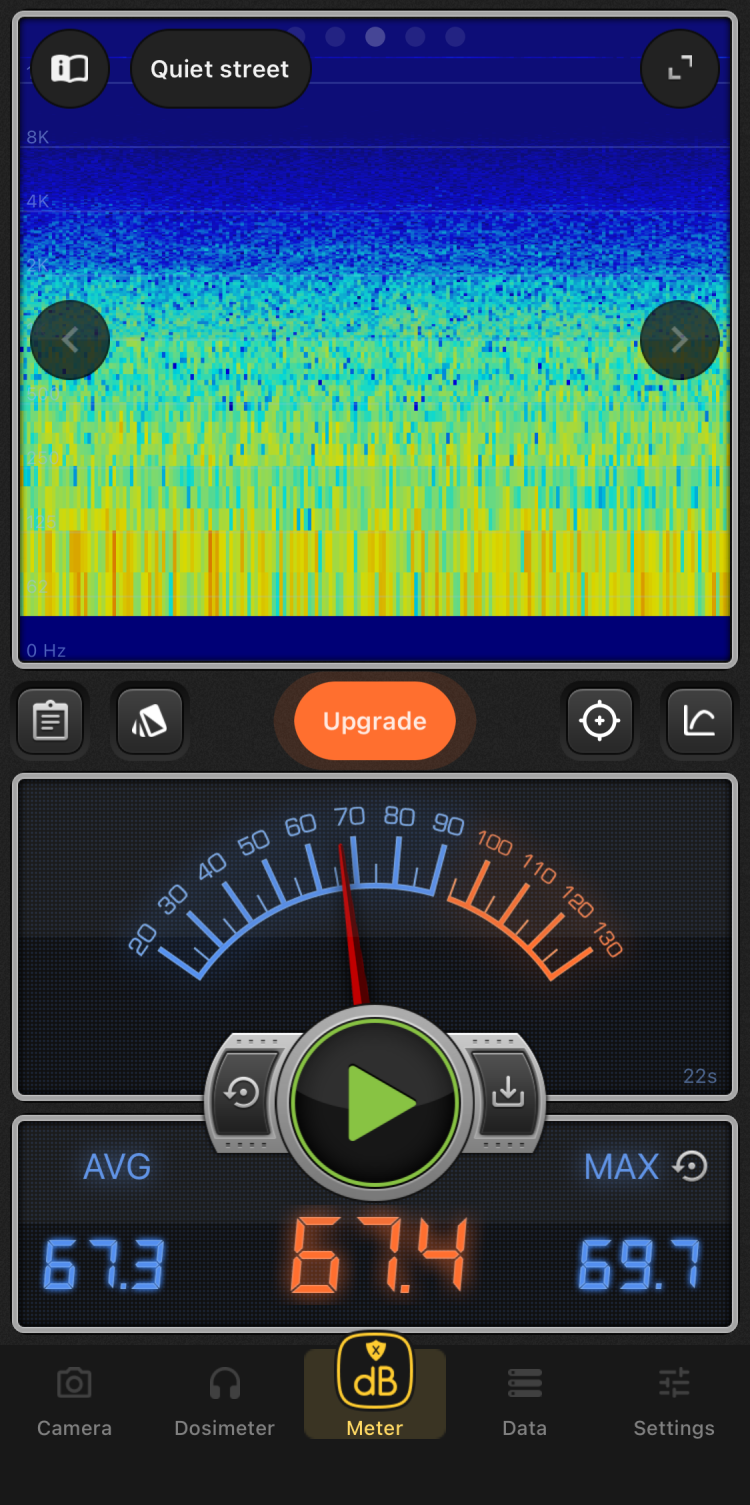The width and height of the screenshot is (750, 1505).
Task: Switch to the Data tab
Action: click(x=525, y=1402)
